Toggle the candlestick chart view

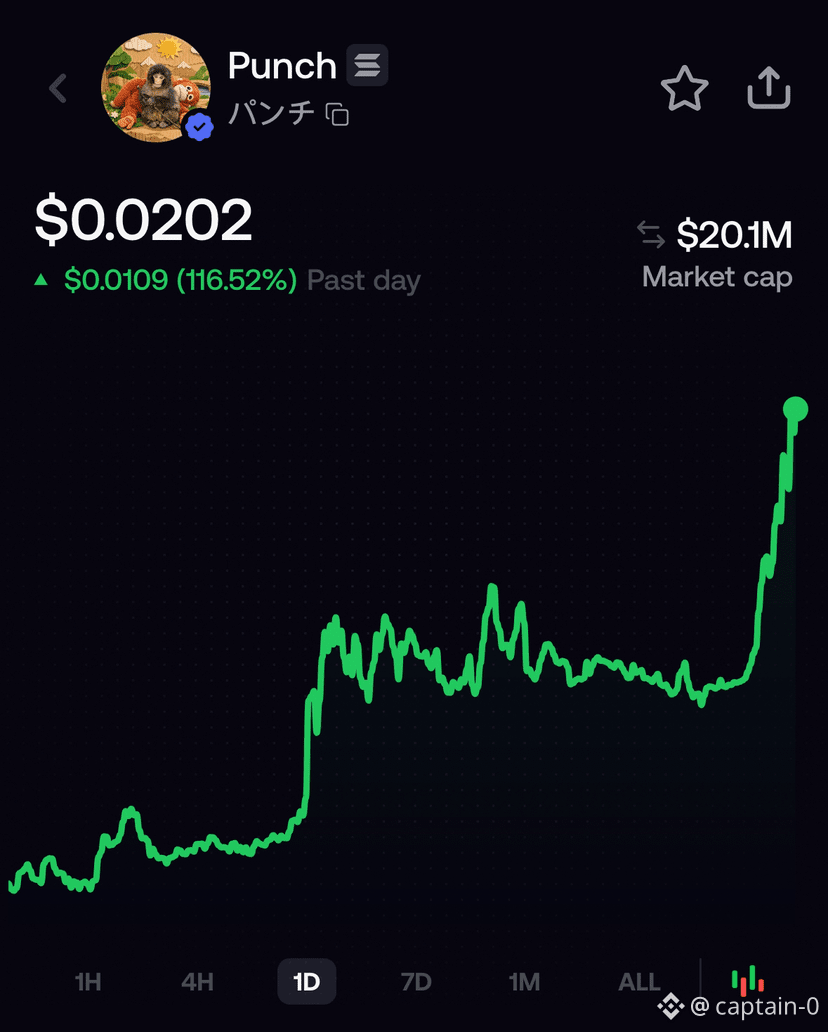coord(747,981)
